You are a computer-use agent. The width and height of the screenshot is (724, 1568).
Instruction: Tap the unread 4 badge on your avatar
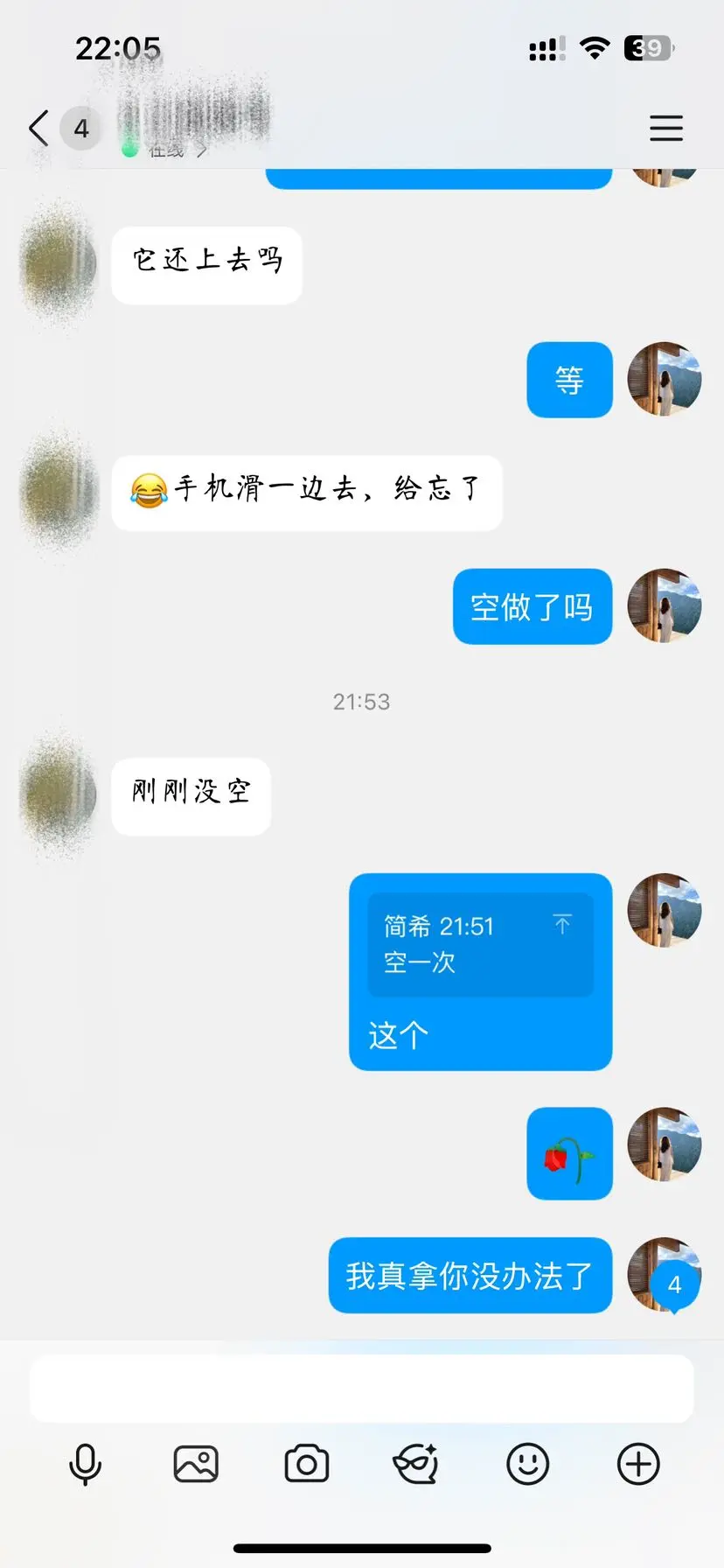(673, 1285)
